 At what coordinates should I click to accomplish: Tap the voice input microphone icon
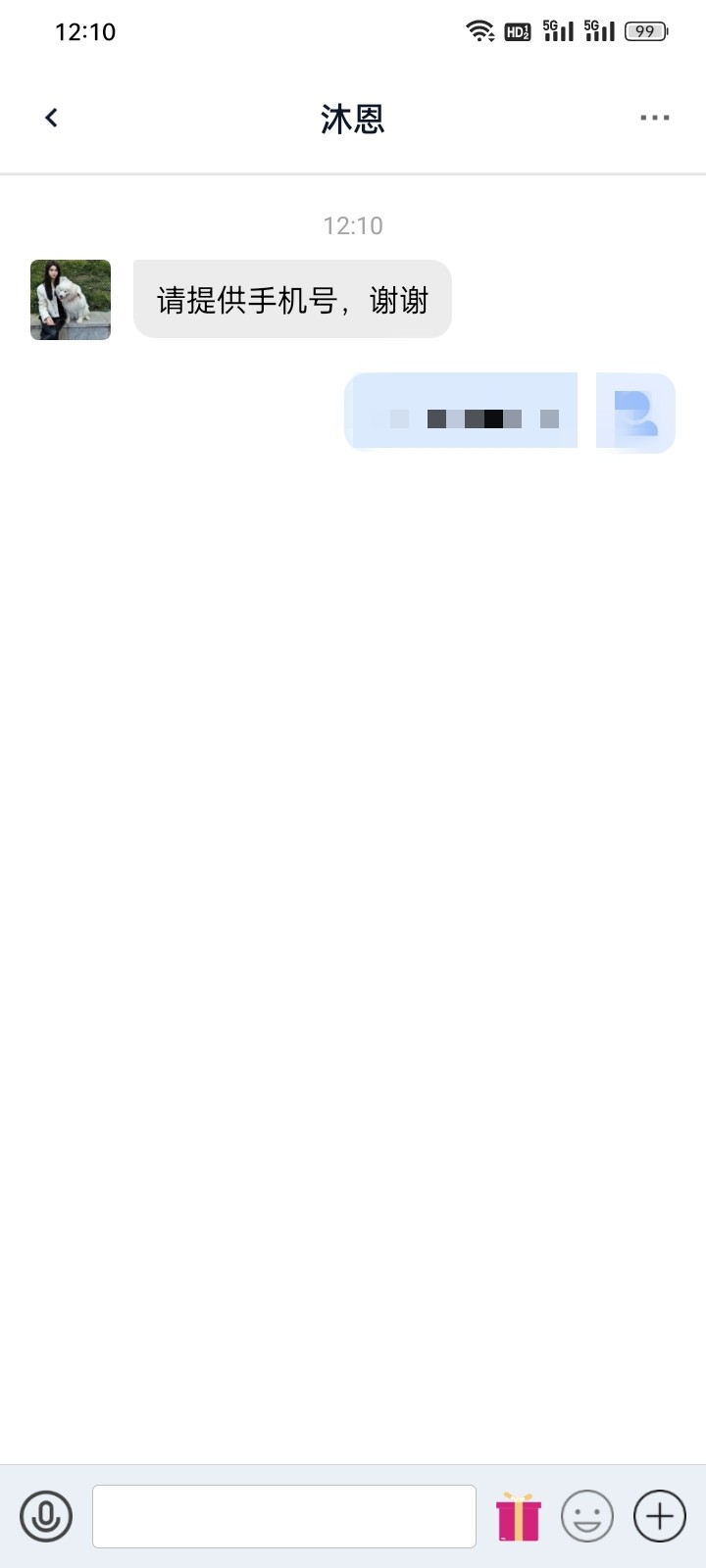(46, 1516)
